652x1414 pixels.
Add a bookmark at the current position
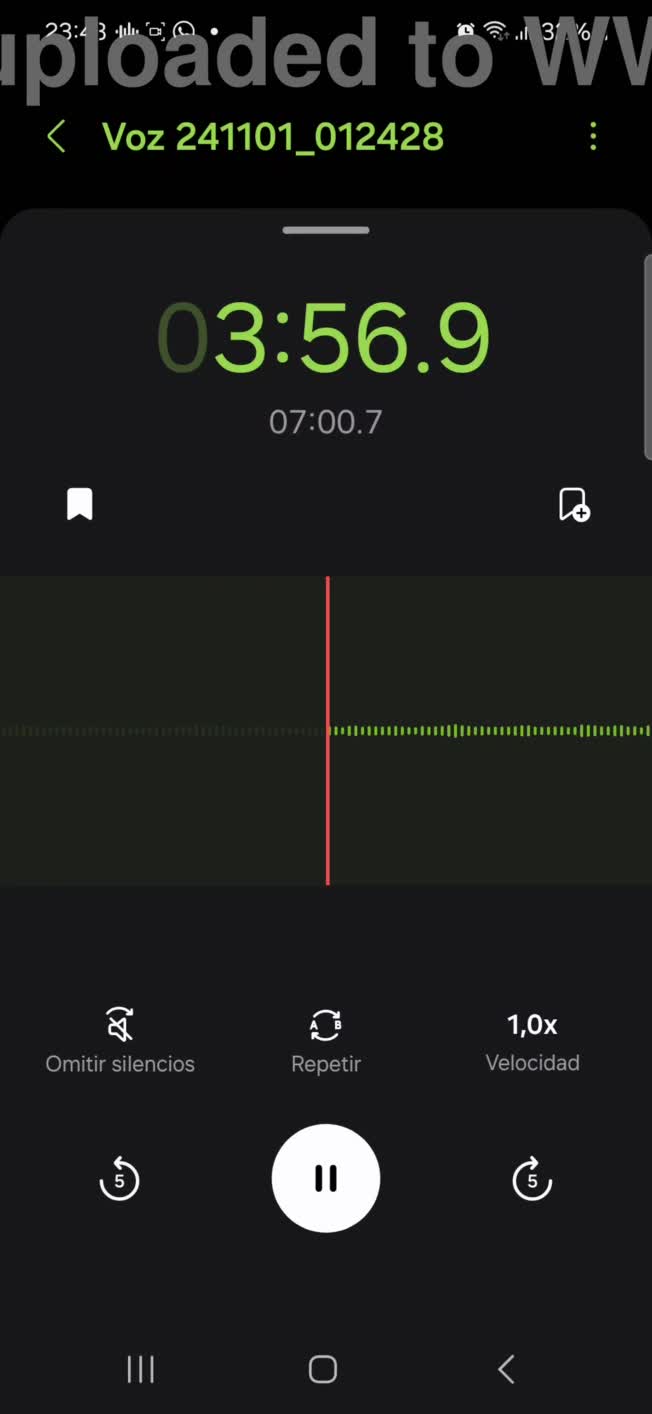[574, 505]
